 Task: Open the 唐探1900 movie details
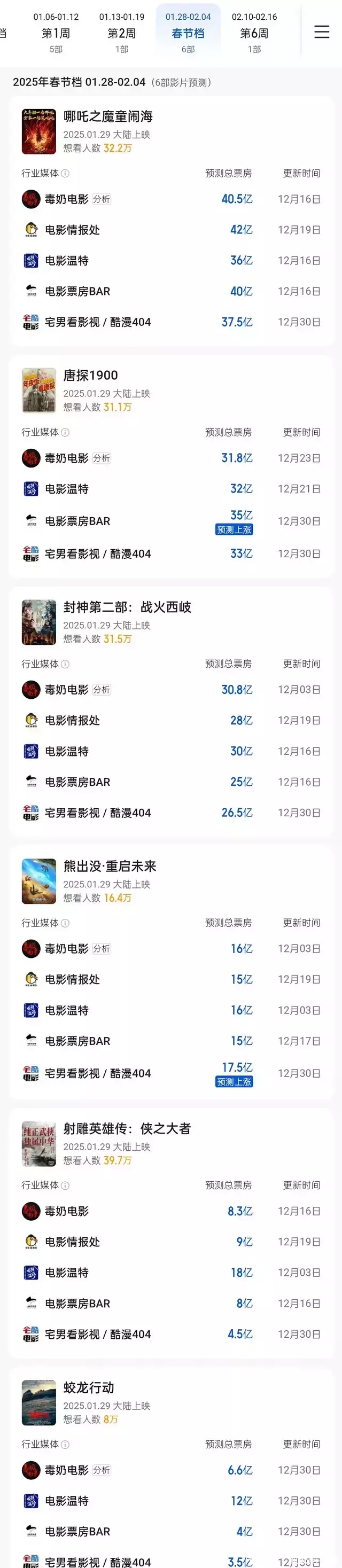91,376
